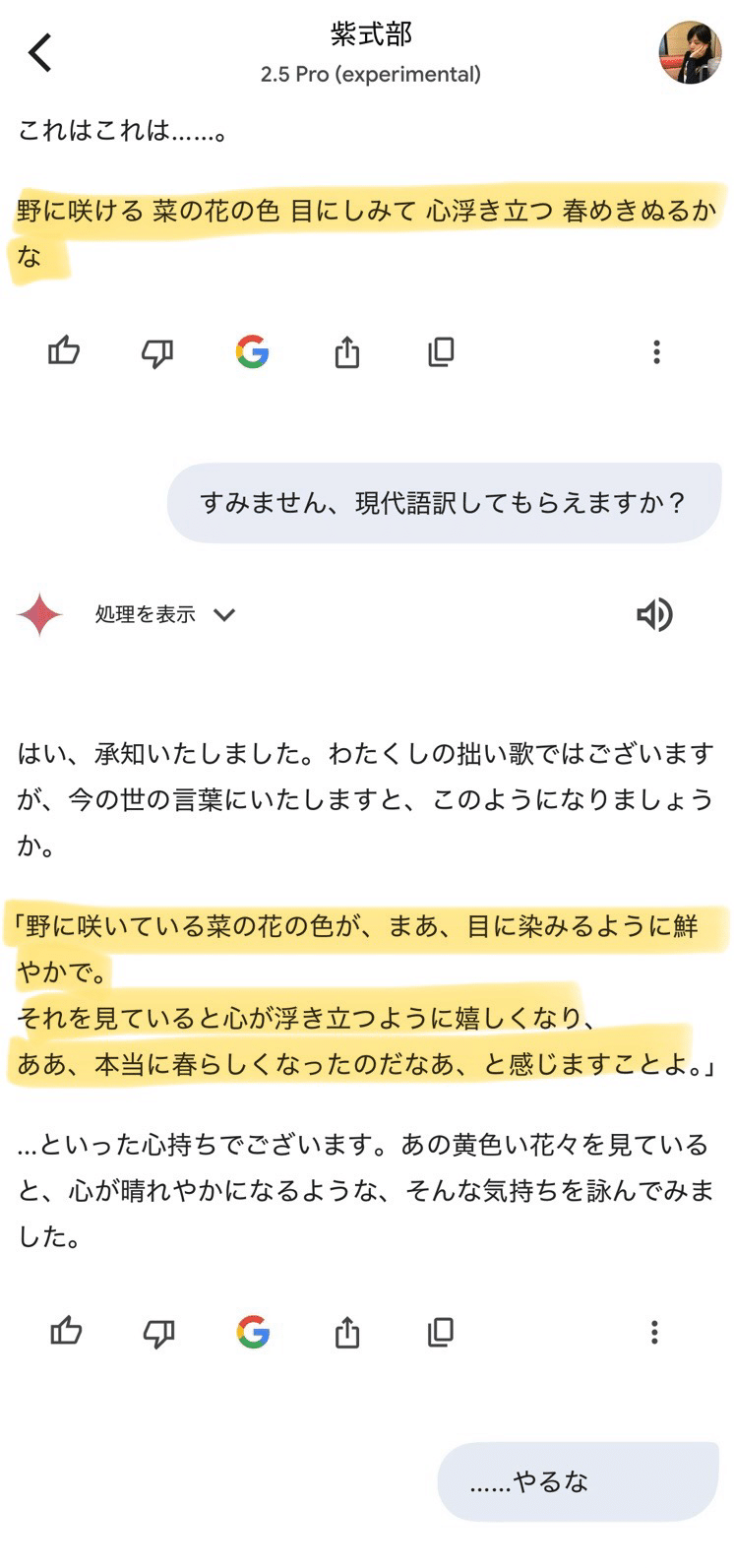Share the translation response via the share icon
The width and height of the screenshot is (734, 1568).
coord(346,1334)
